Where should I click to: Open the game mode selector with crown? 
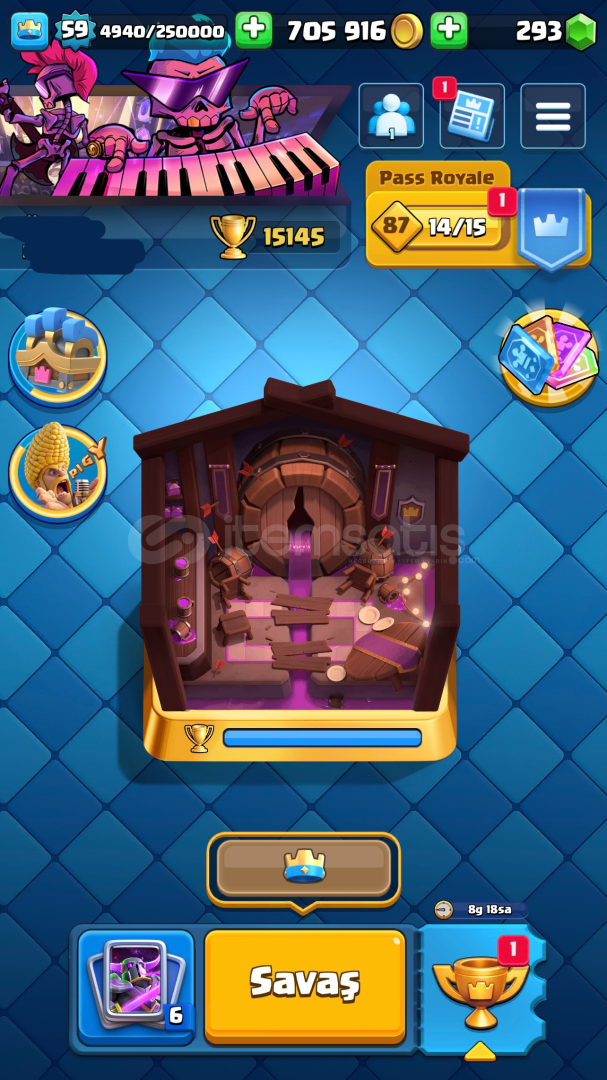[x=304, y=866]
